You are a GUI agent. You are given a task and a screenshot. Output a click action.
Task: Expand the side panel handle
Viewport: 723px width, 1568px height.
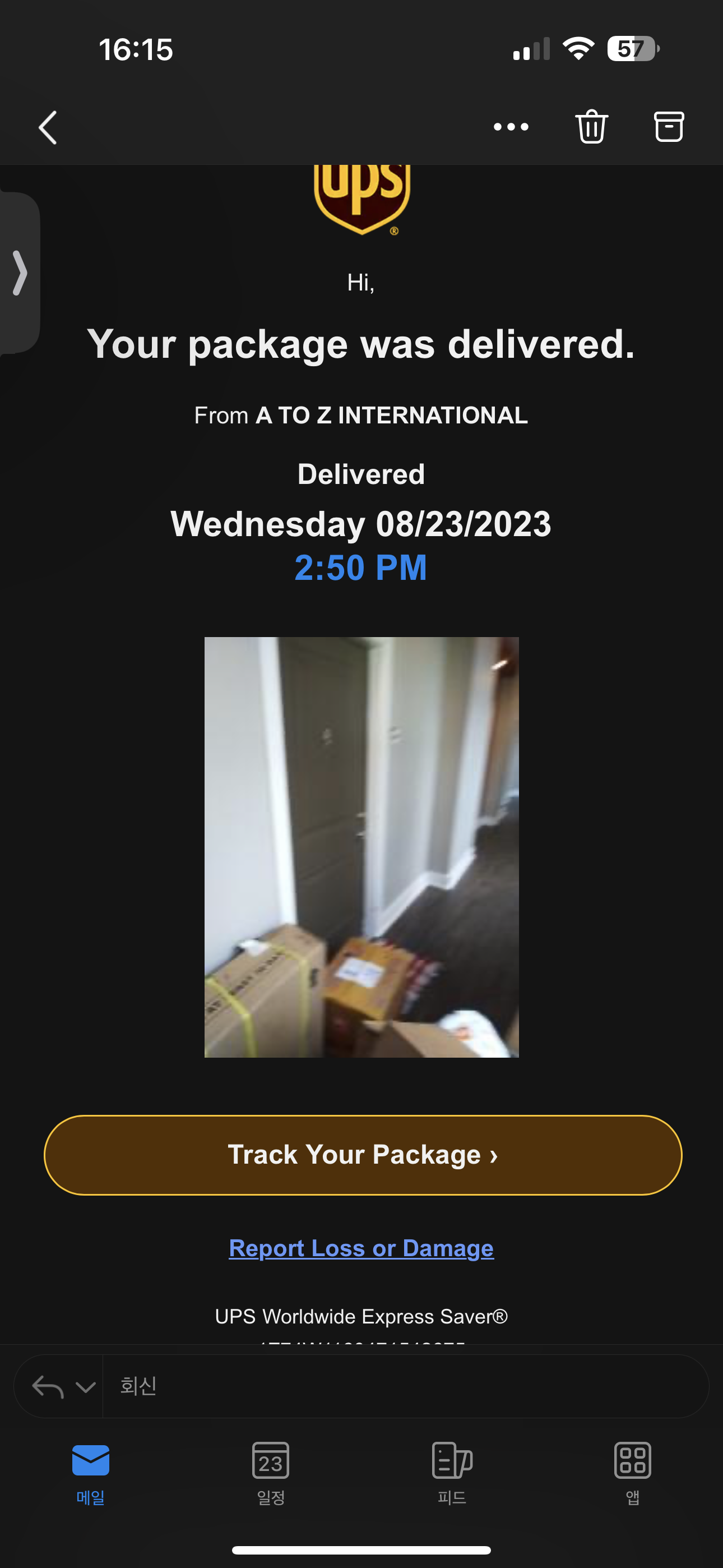[20, 272]
